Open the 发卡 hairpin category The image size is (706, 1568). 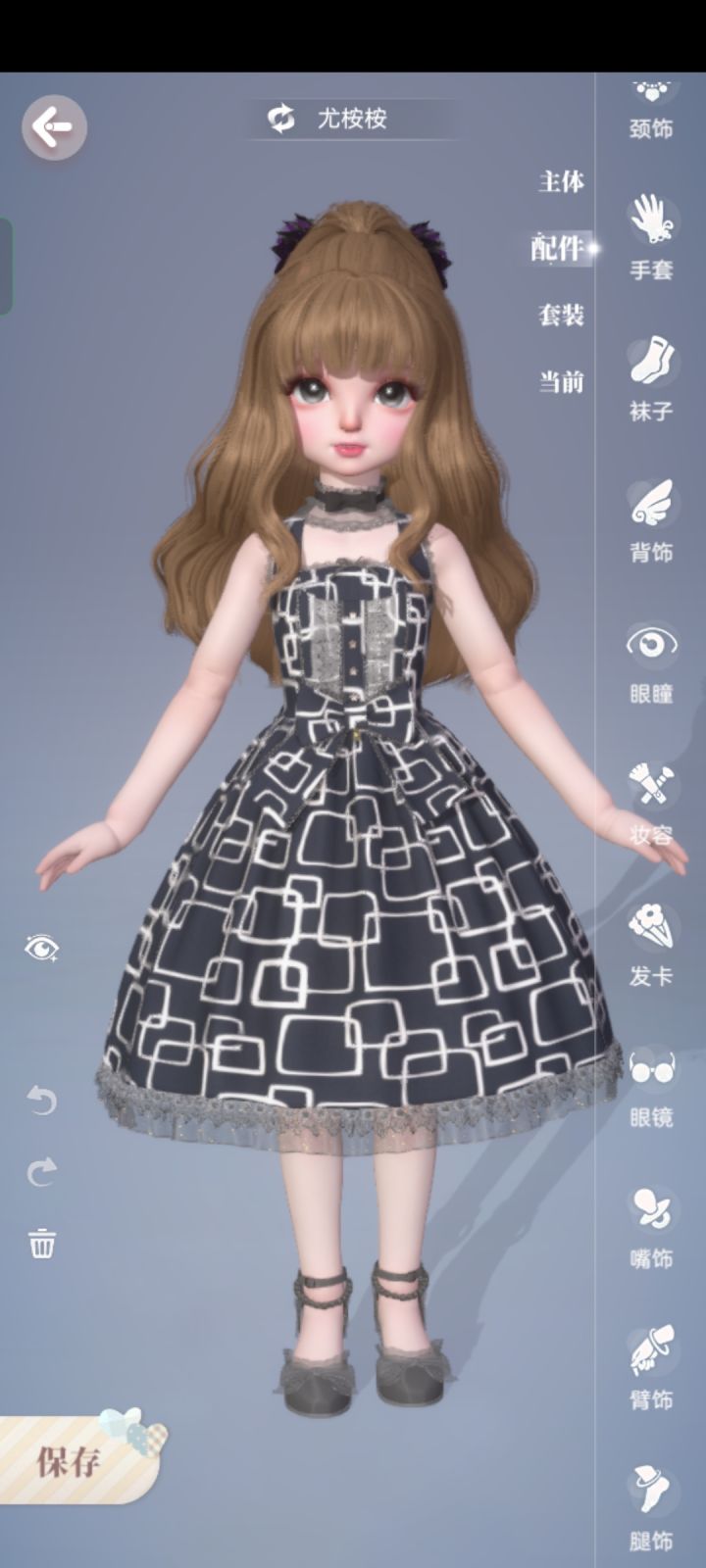[650, 946]
